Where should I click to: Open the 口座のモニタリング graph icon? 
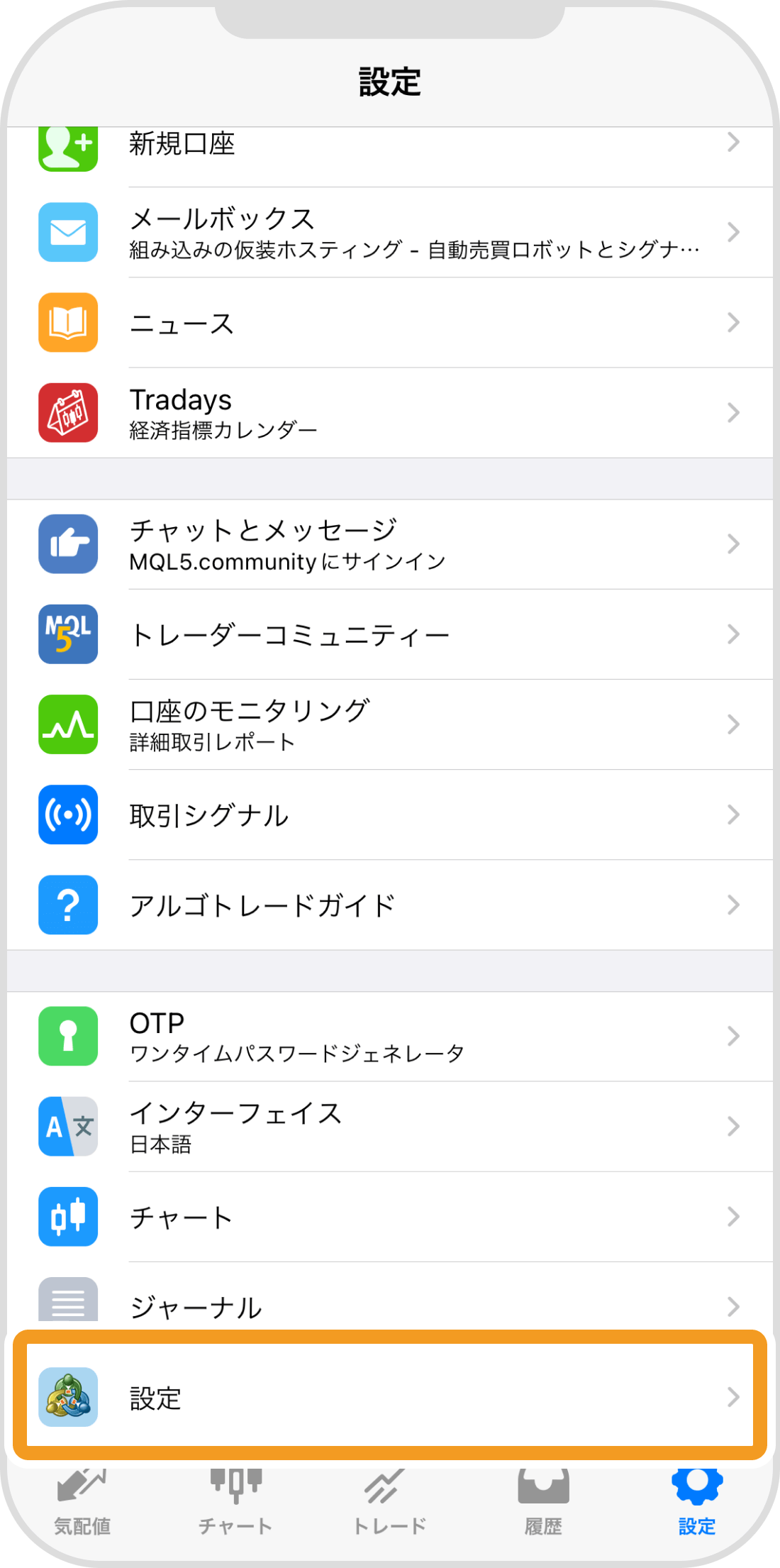(x=68, y=724)
